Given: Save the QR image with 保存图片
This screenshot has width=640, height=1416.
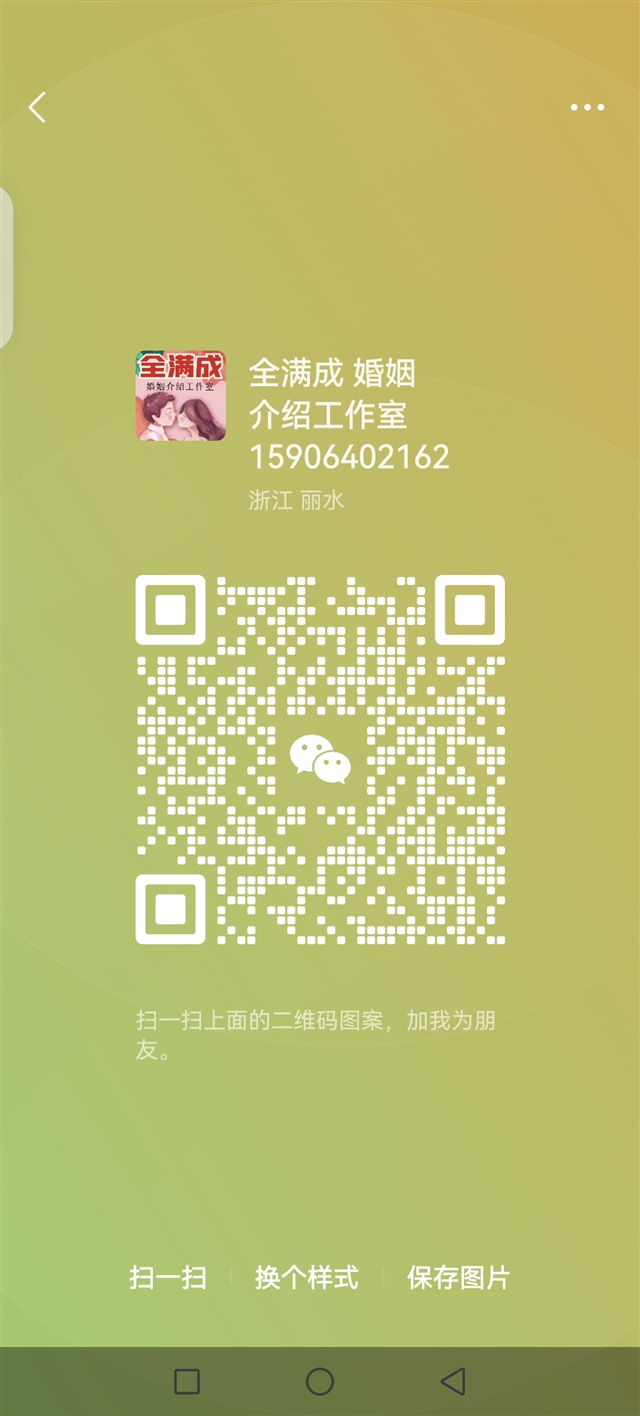Looking at the screenshot, I should (x=458, y=1277).
